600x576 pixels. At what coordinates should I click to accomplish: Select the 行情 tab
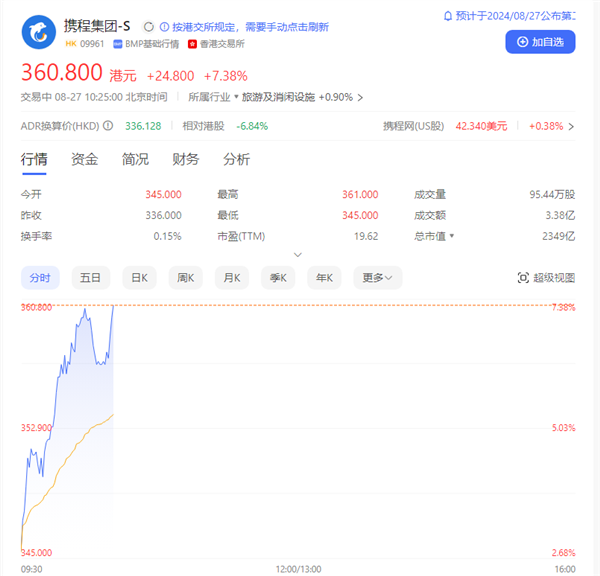click(x=35, y=159)
